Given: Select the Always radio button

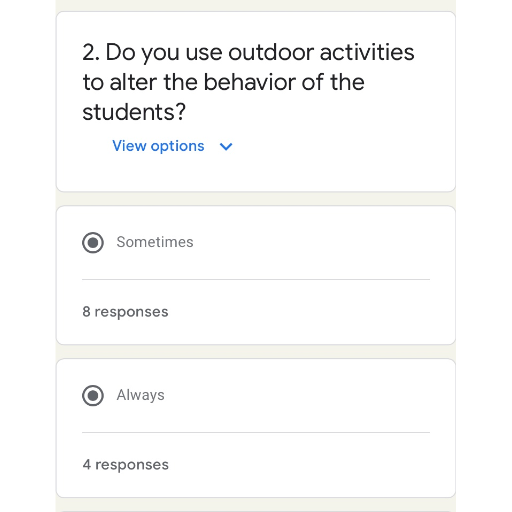Looking at the screenshot, I should coord(93,395).
